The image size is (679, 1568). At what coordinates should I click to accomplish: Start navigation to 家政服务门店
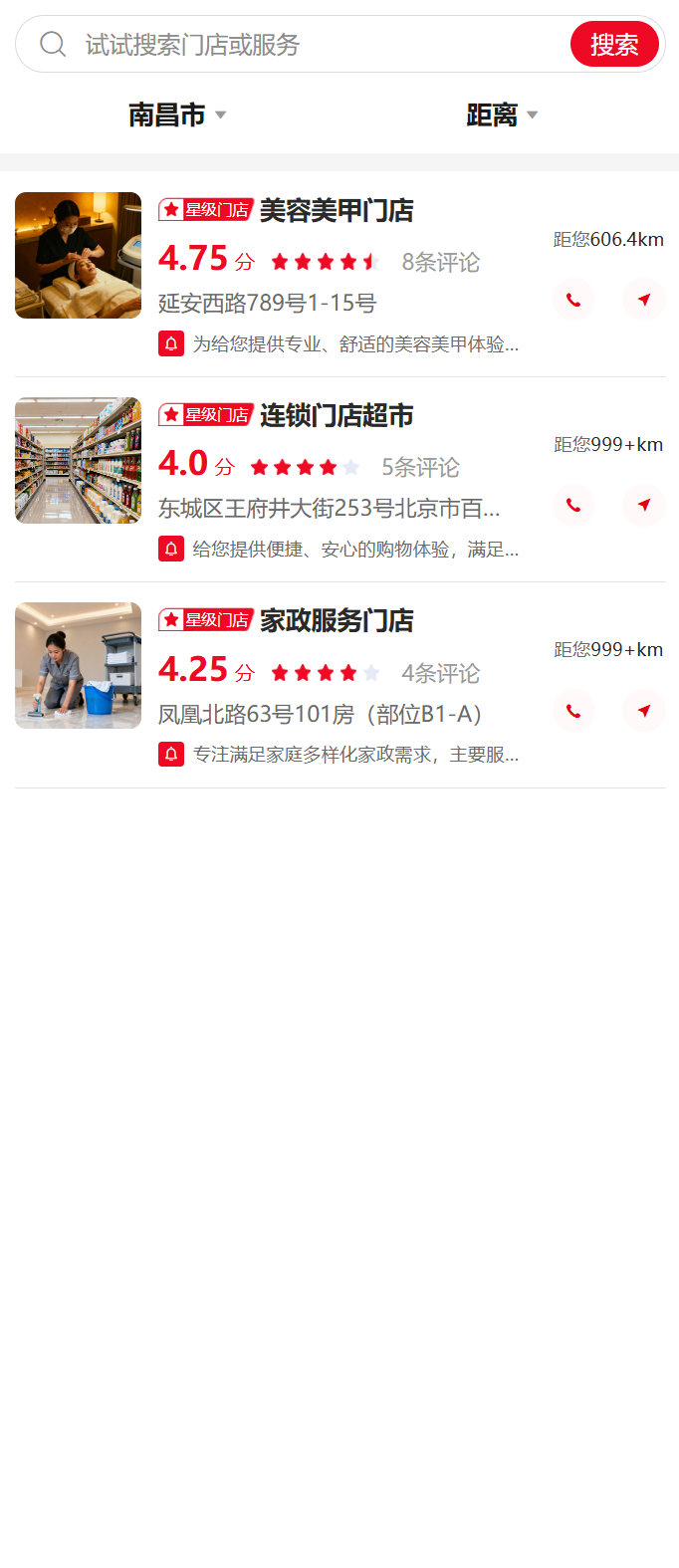click(x=644, y=711)
